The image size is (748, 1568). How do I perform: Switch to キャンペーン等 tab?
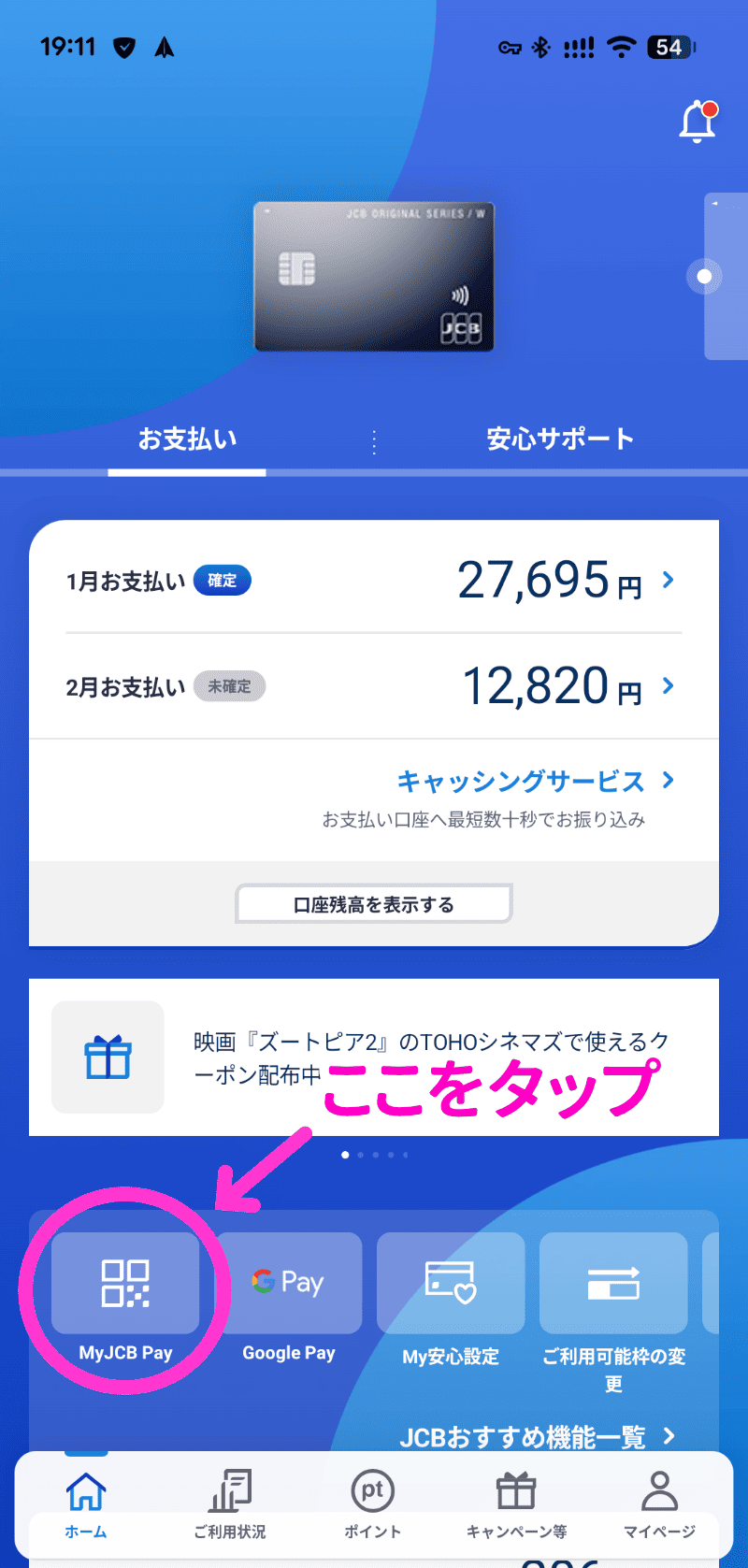[516, 1504]
